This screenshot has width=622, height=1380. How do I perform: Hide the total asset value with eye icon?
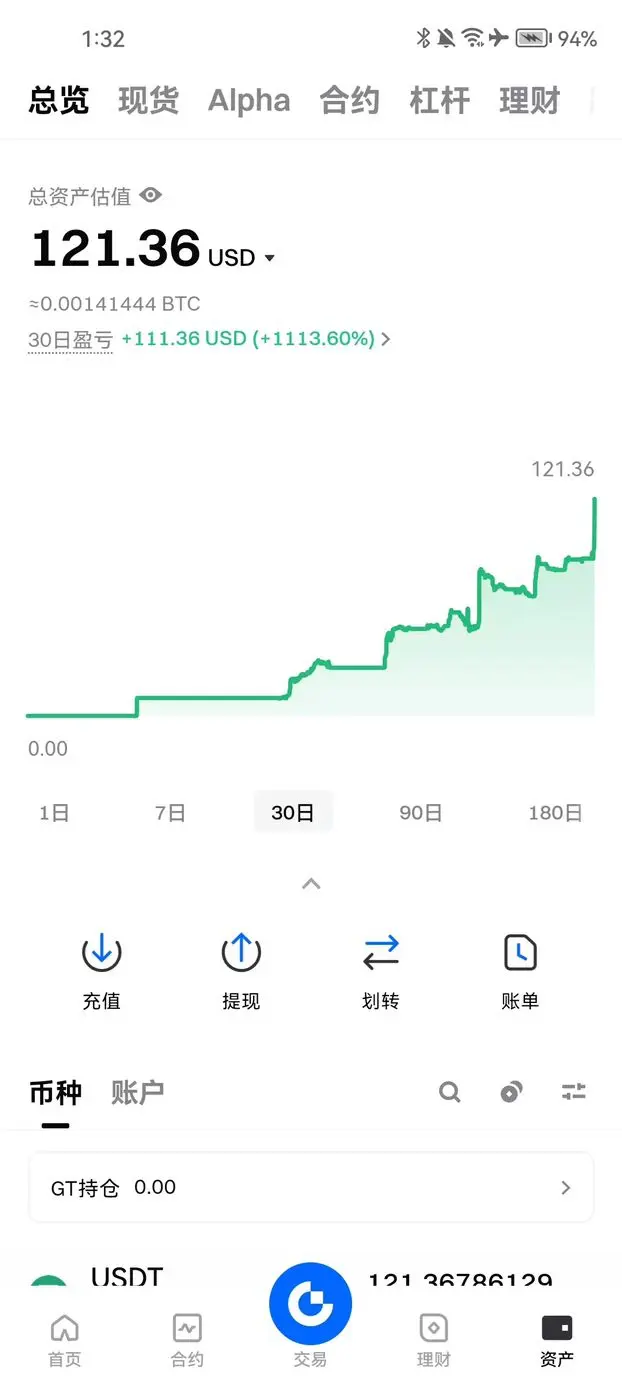[x=151, y=196]
